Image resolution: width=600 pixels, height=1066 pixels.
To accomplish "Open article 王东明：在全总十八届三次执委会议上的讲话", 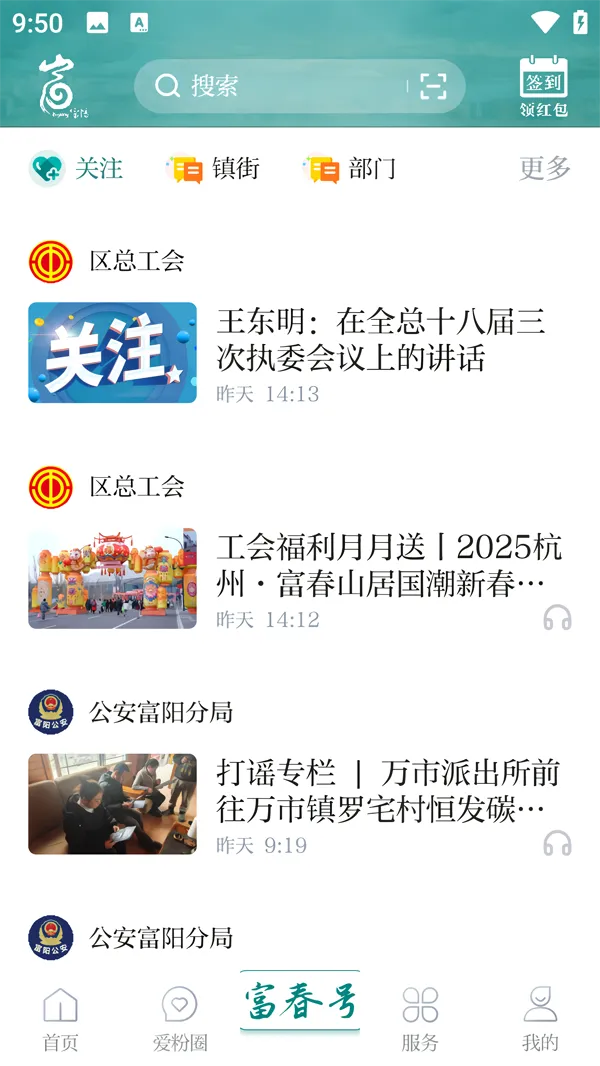I will pyautogui.click(x=380, y=340).
